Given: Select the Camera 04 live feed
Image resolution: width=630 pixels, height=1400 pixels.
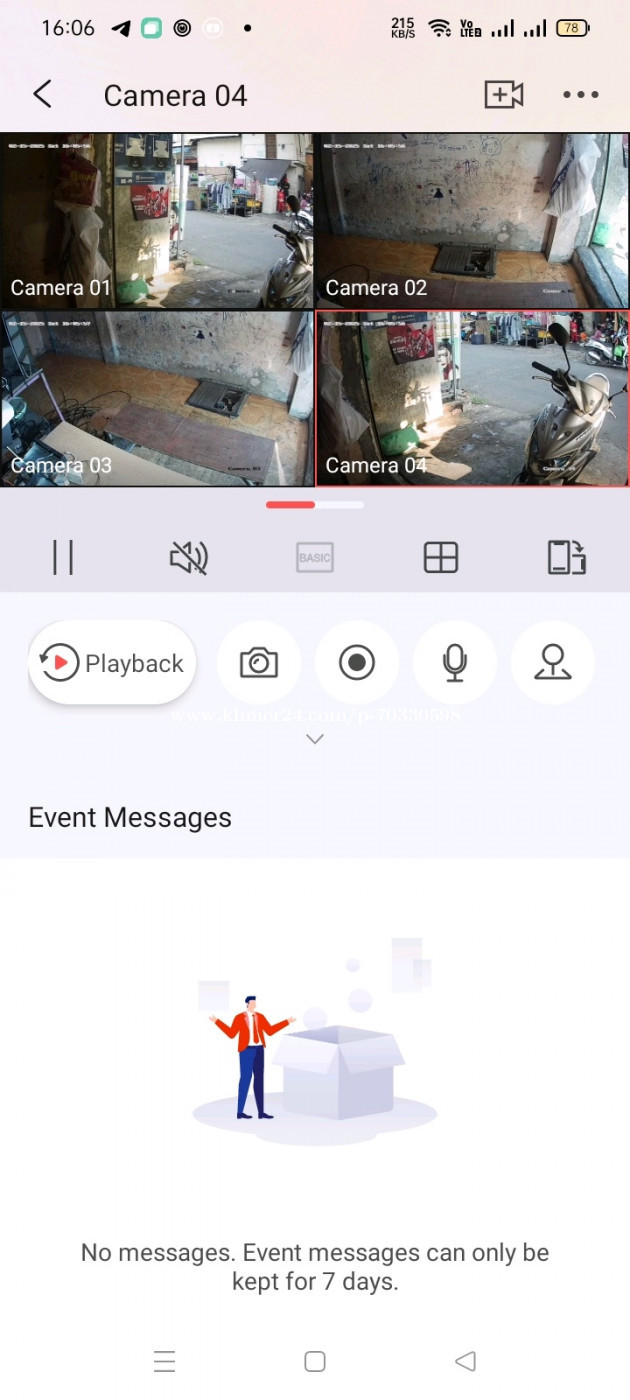Looking at the screenshot, I should tap(473, 399).
